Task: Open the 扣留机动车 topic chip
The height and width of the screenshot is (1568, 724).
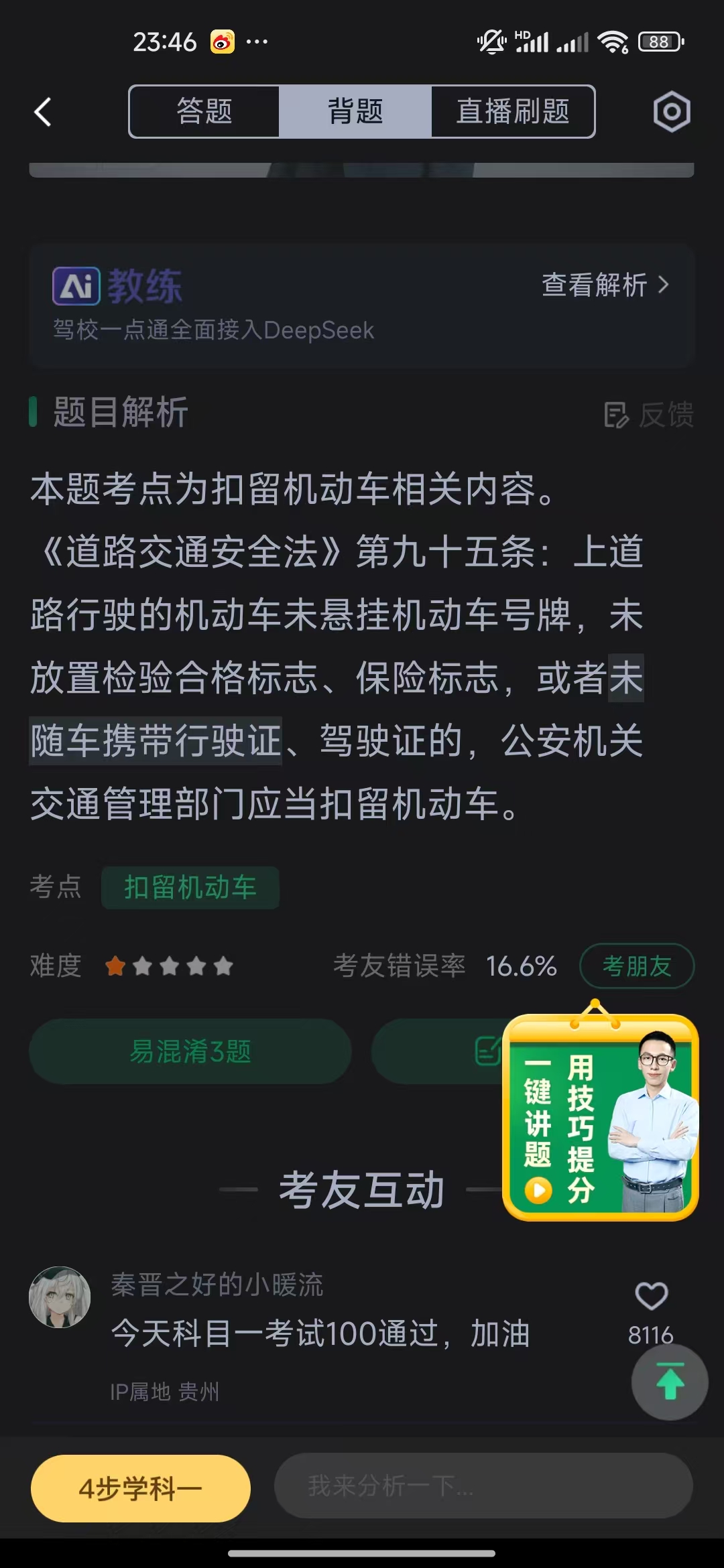Action: [x=190, y=887]
